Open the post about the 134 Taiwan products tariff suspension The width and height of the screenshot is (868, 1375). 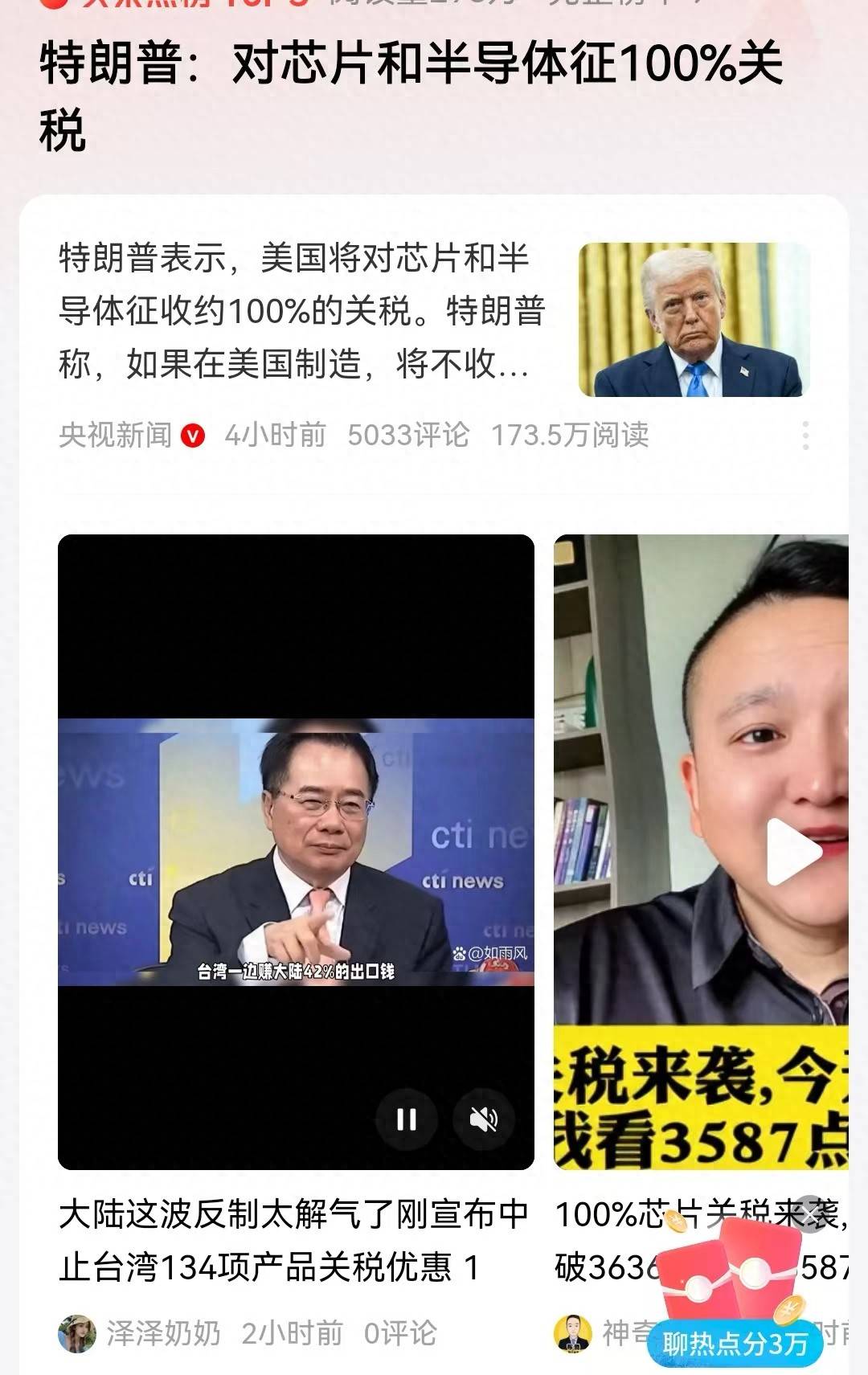[293, 1240]
